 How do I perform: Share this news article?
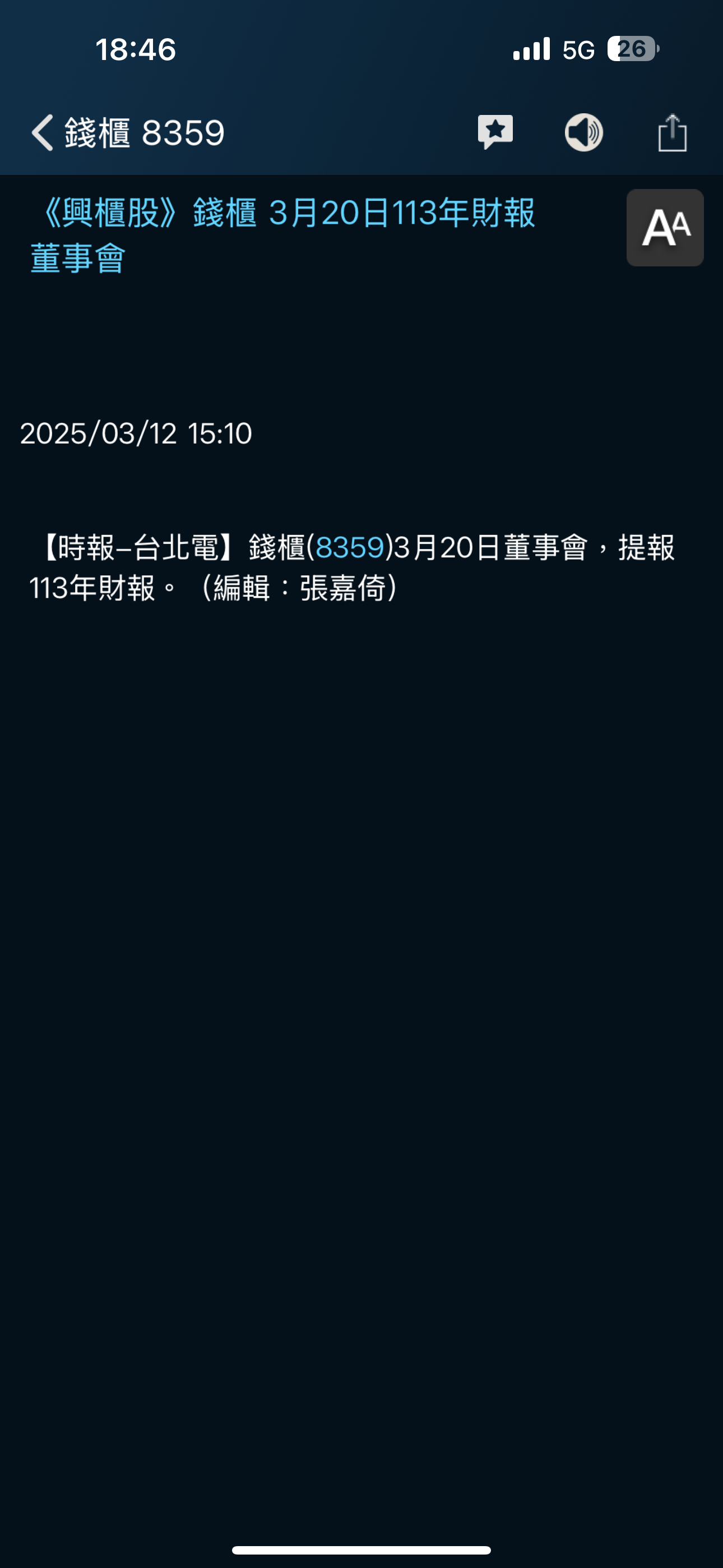point(672,132)
